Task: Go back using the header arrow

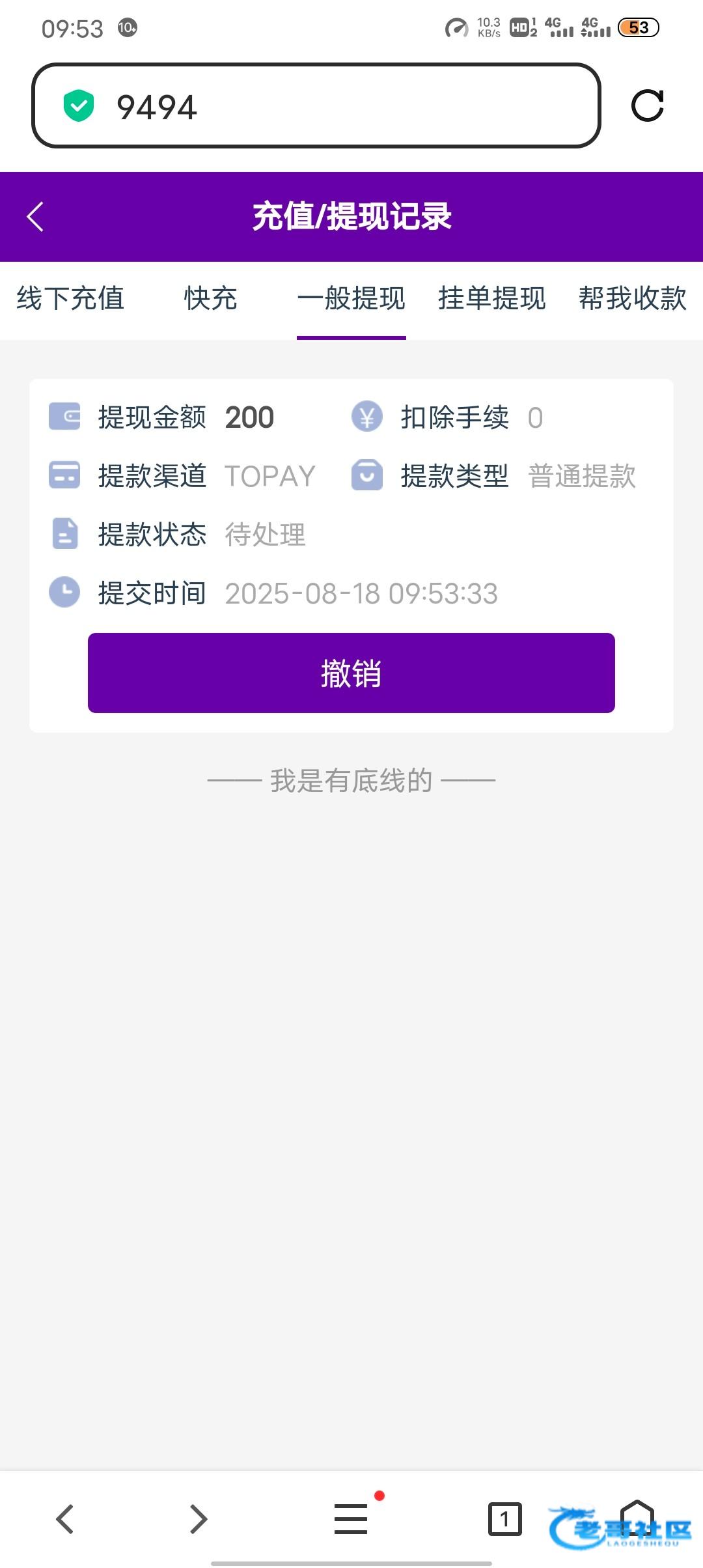Action: coord(35,217)
